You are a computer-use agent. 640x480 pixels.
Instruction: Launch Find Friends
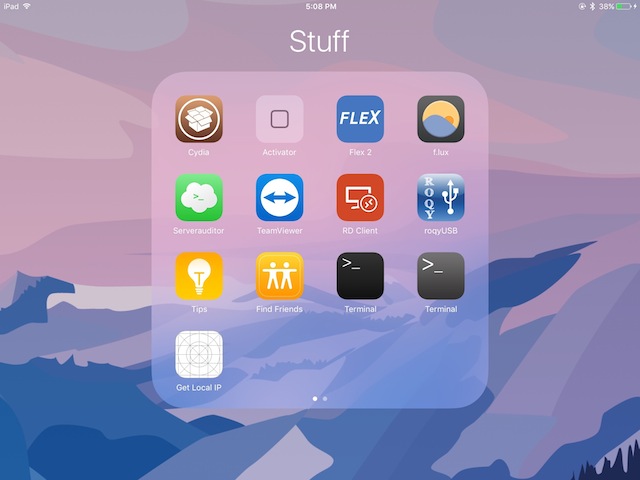click(279, 276)
